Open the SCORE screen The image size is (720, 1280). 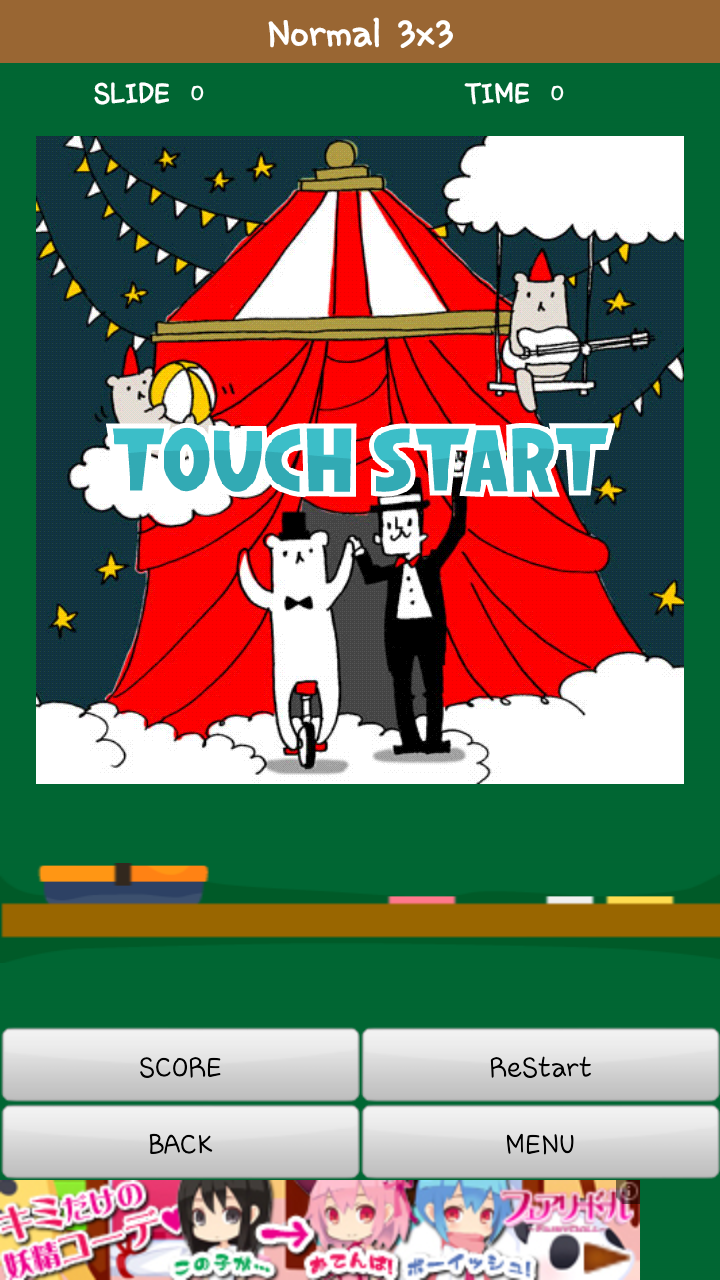pyautogui.click(x=180, y=1066)
